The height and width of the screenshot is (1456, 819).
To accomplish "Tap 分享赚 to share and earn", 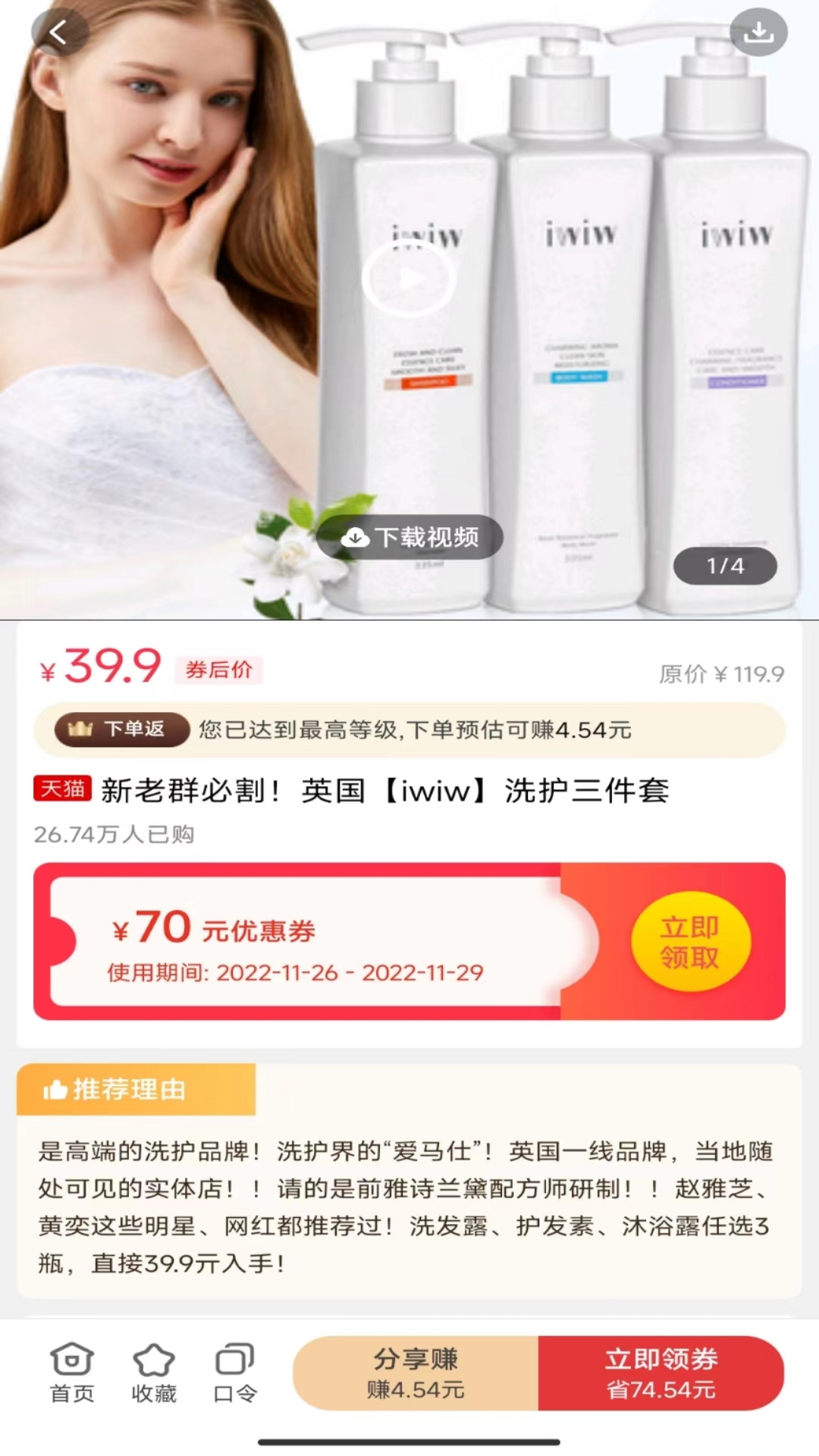I will point(416,1373).
